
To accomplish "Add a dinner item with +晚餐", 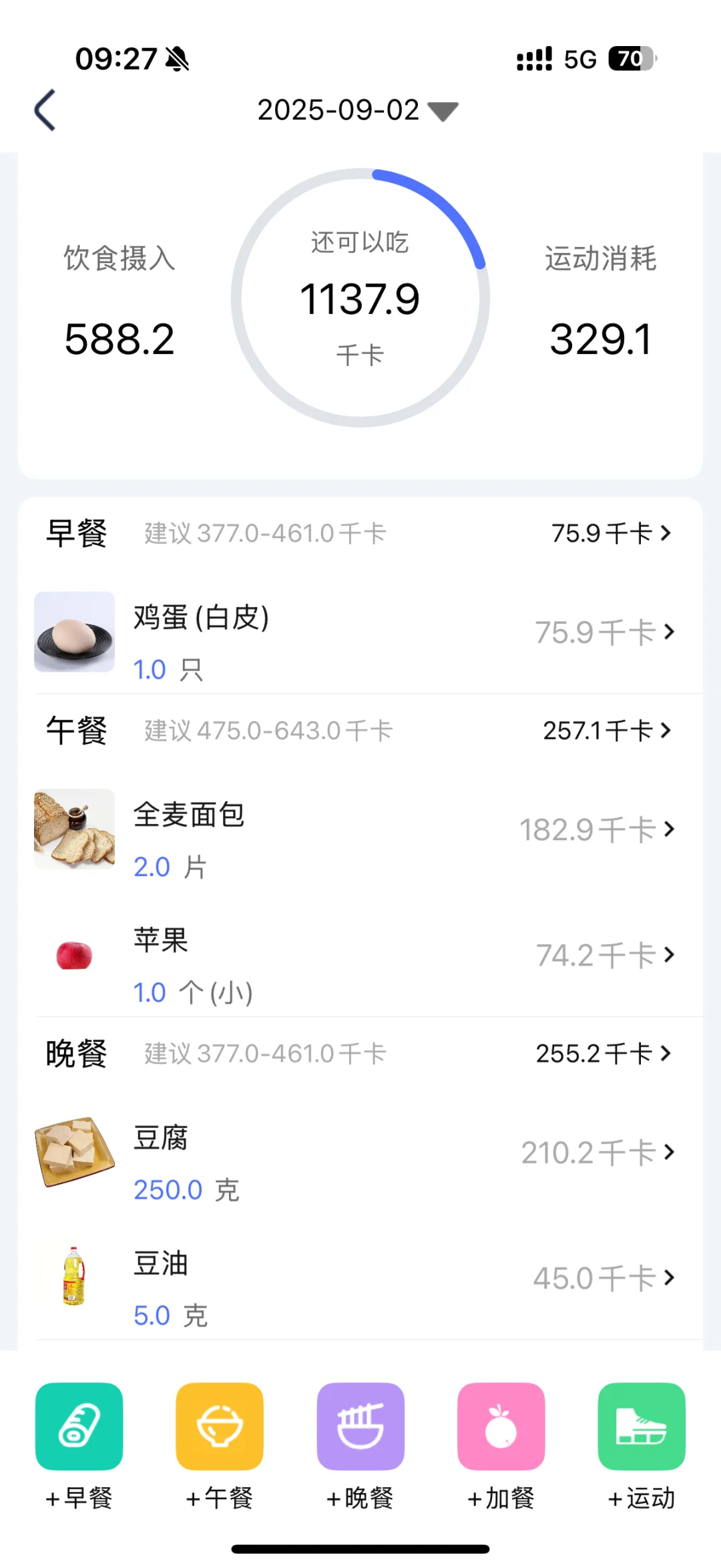I will click(360, 1445).
